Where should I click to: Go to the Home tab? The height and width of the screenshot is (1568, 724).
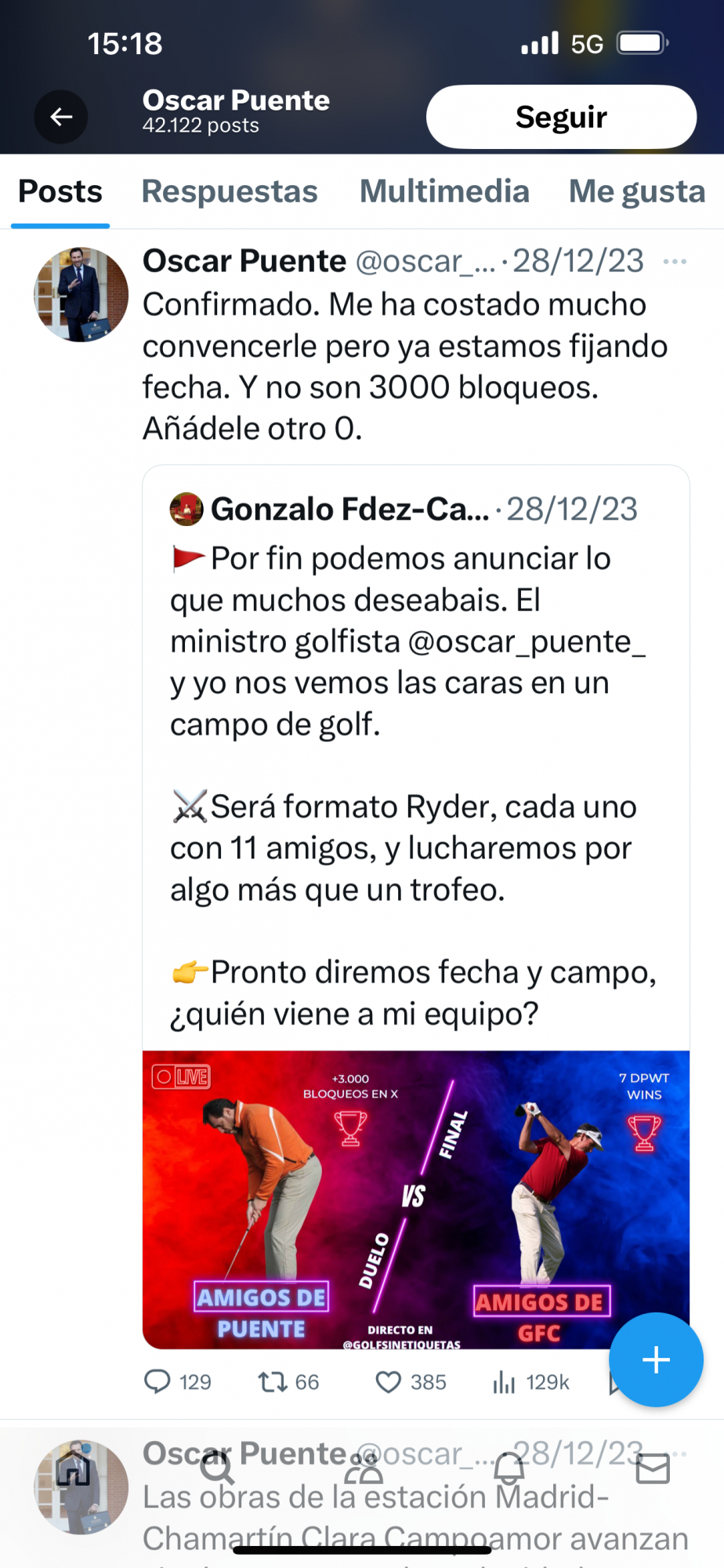click(74, 1468)
